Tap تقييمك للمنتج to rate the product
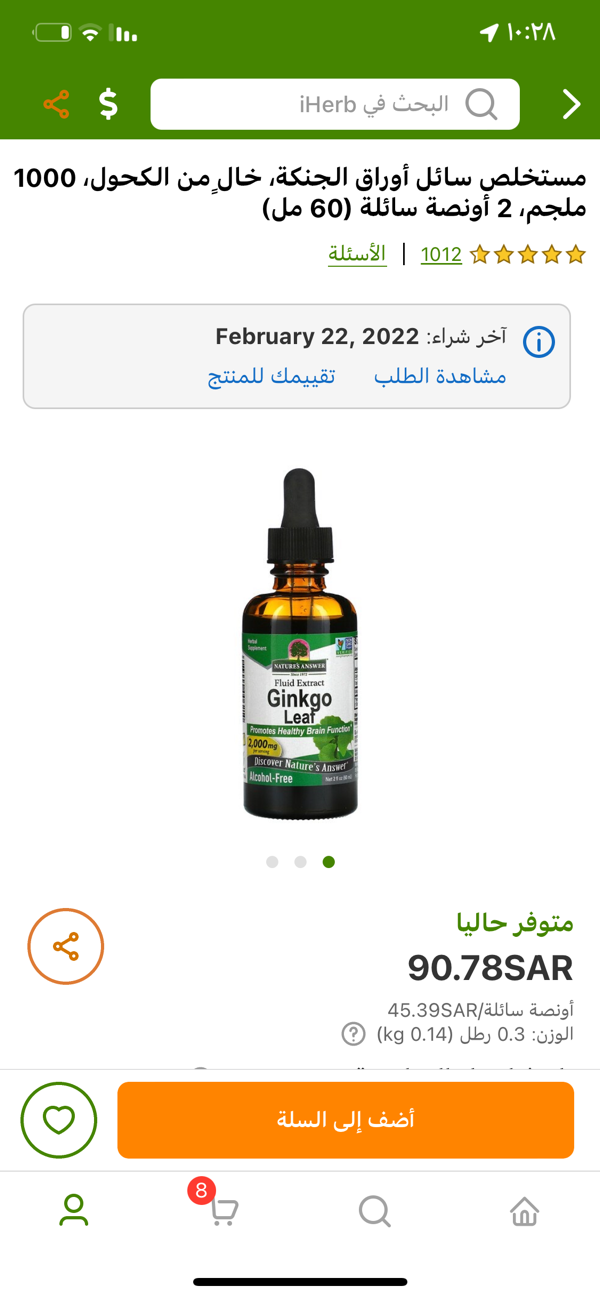600x1299 pixels. pyautogui.click(x=272, y=376)
